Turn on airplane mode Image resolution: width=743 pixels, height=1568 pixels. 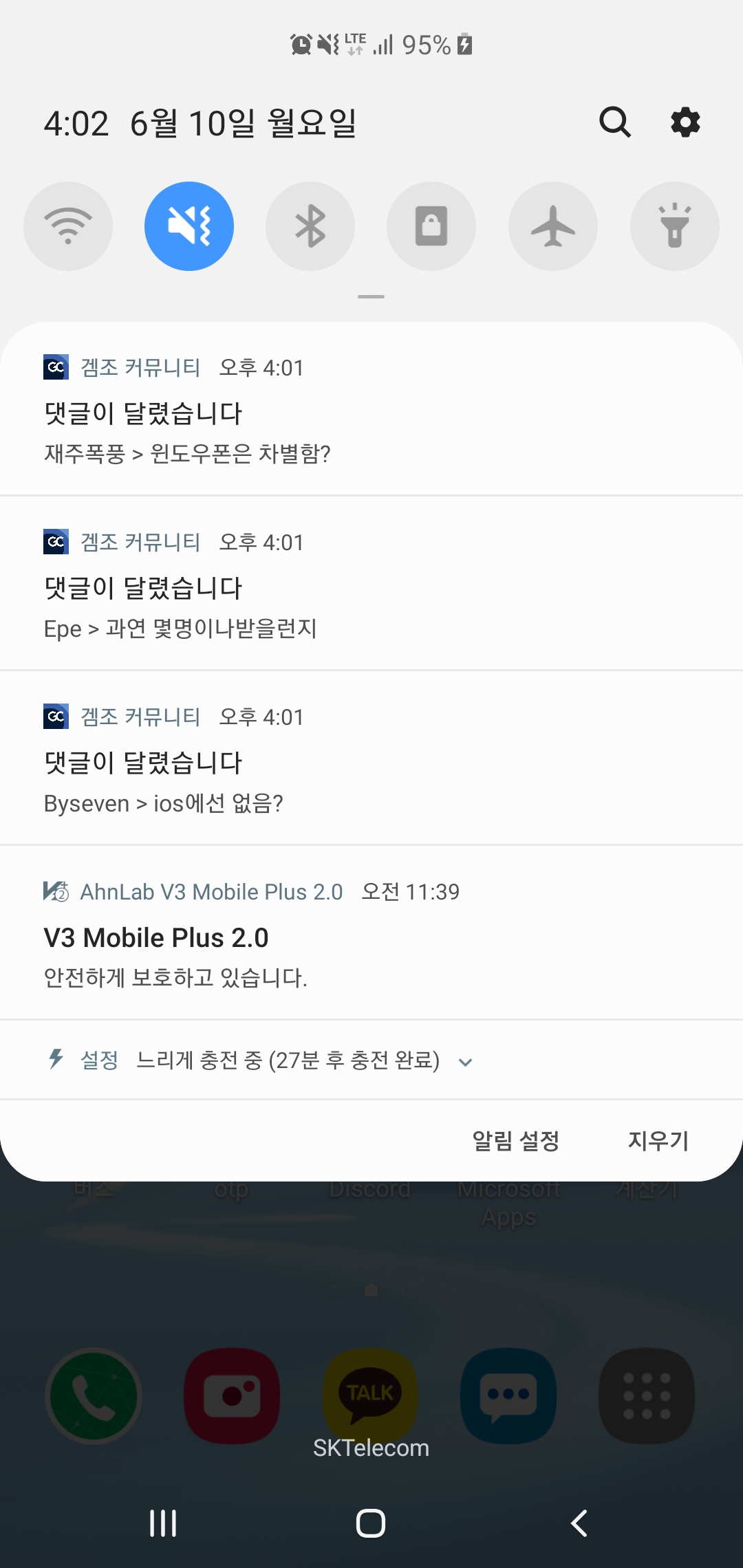[553, 226]
